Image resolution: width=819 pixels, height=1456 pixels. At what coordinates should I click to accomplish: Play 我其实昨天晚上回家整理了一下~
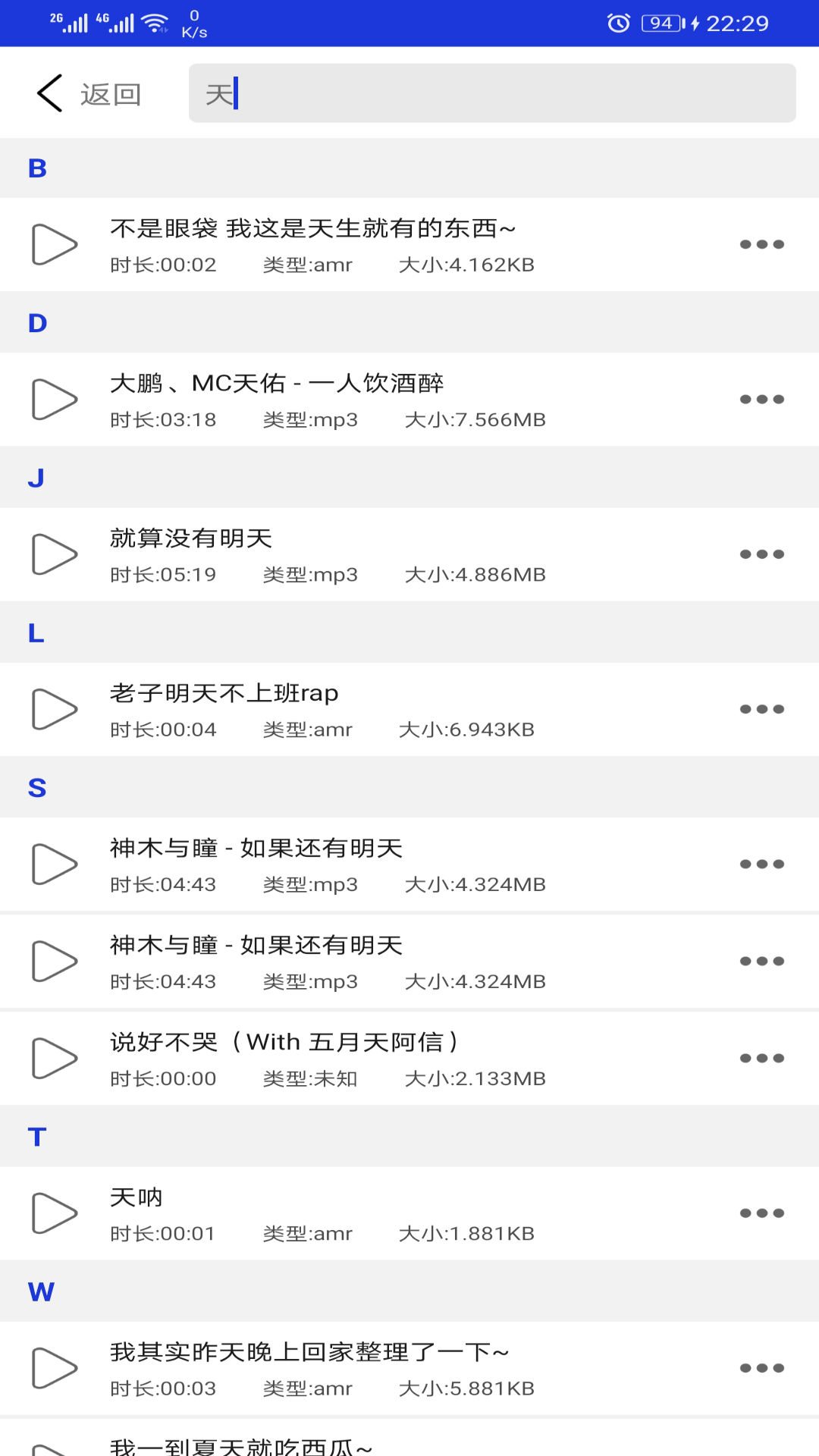54,1367
